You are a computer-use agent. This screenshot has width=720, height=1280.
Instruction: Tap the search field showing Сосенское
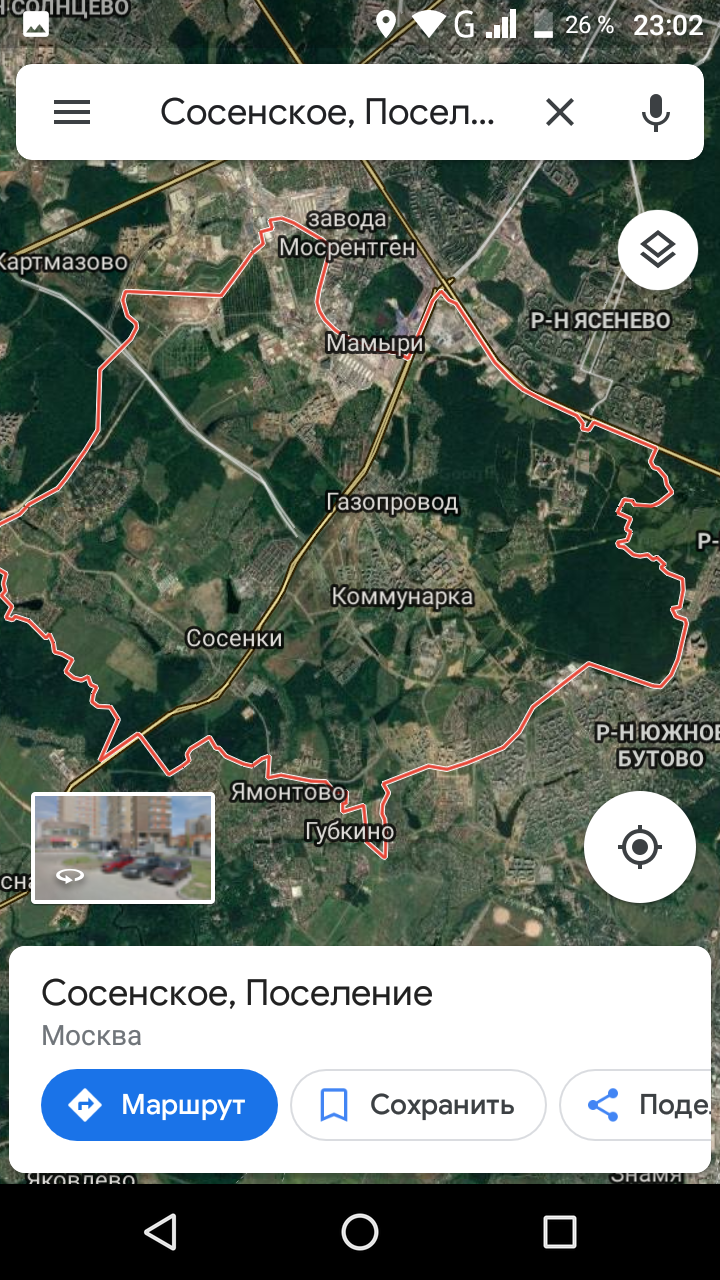(327, 112)
